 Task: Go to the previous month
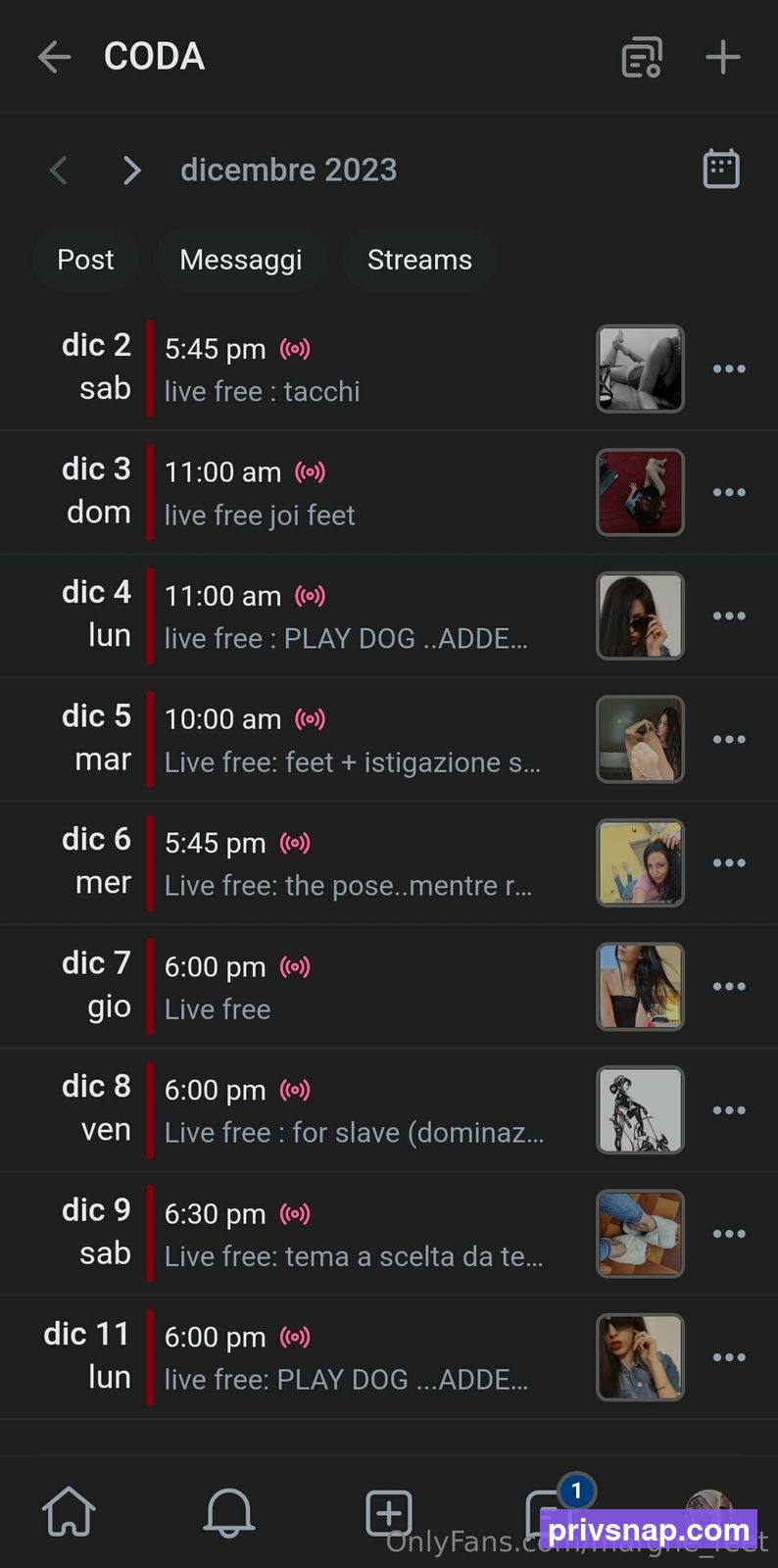click(59, 171)
